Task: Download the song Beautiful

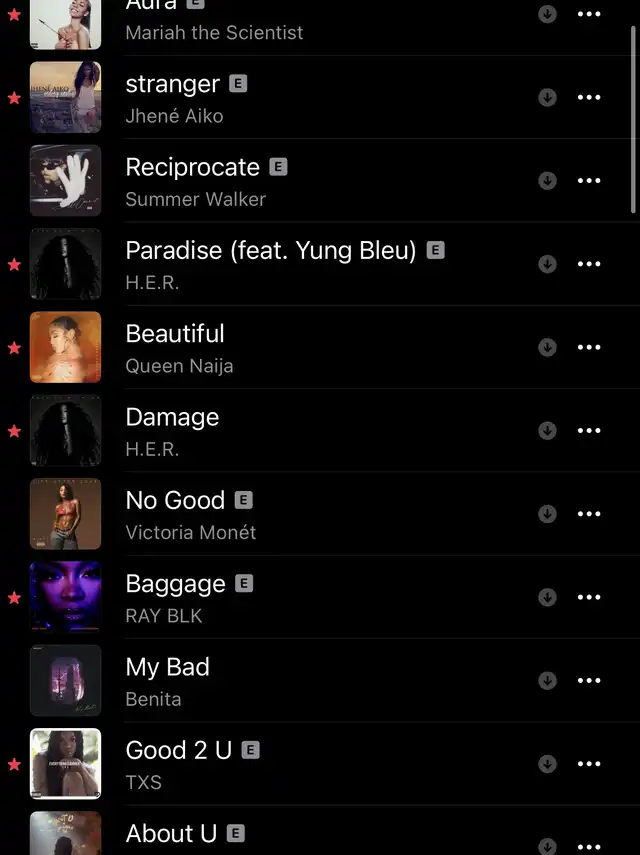Action: pyautogui.click(x=547, y=347)
